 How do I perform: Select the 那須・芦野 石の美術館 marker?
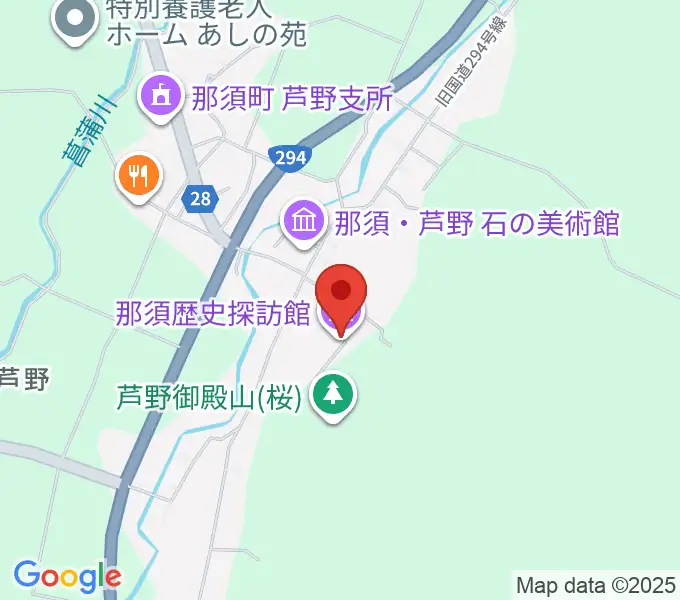pyautogui.click(x=302, y=222)
